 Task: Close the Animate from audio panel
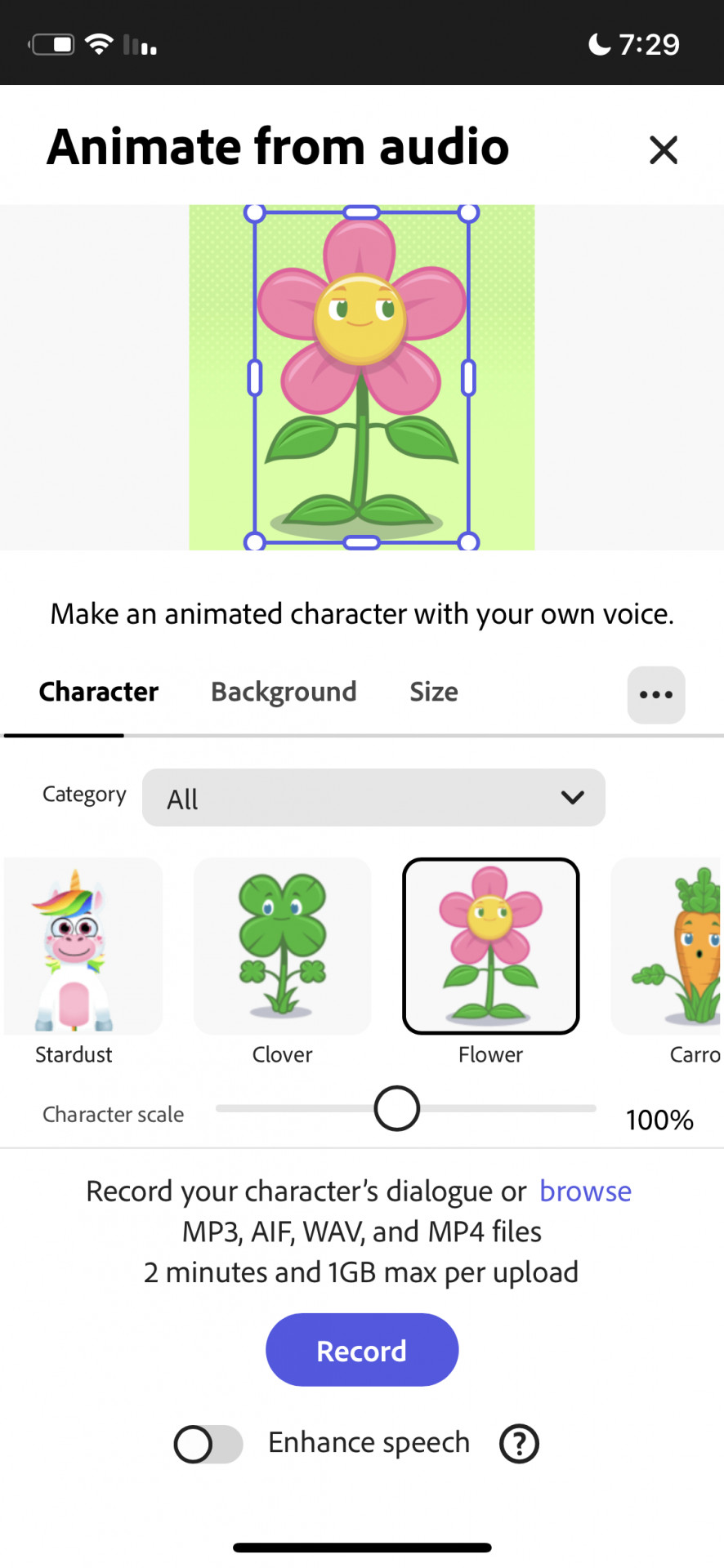(663, 150)
